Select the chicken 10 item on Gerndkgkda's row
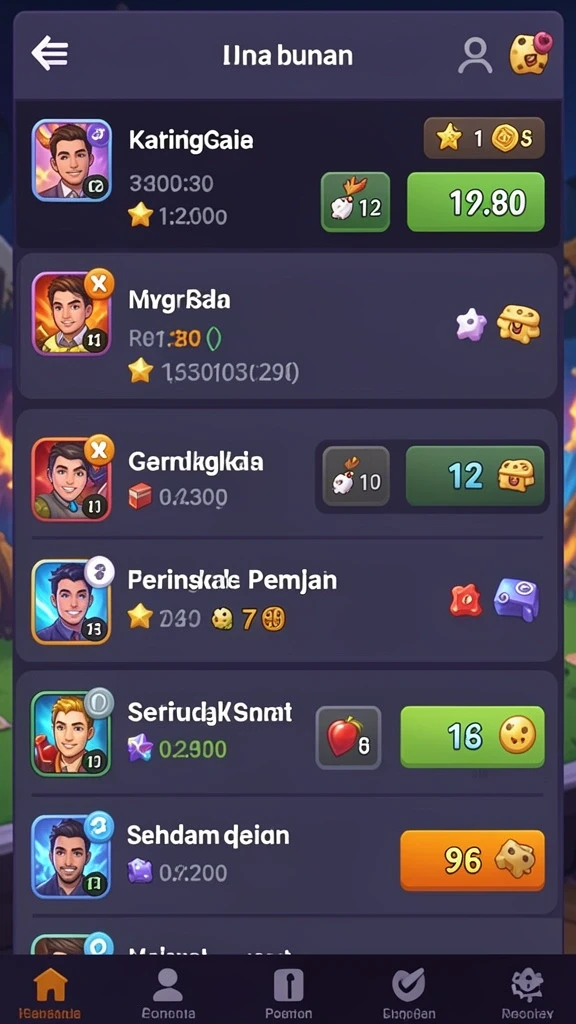 [356, 476]
